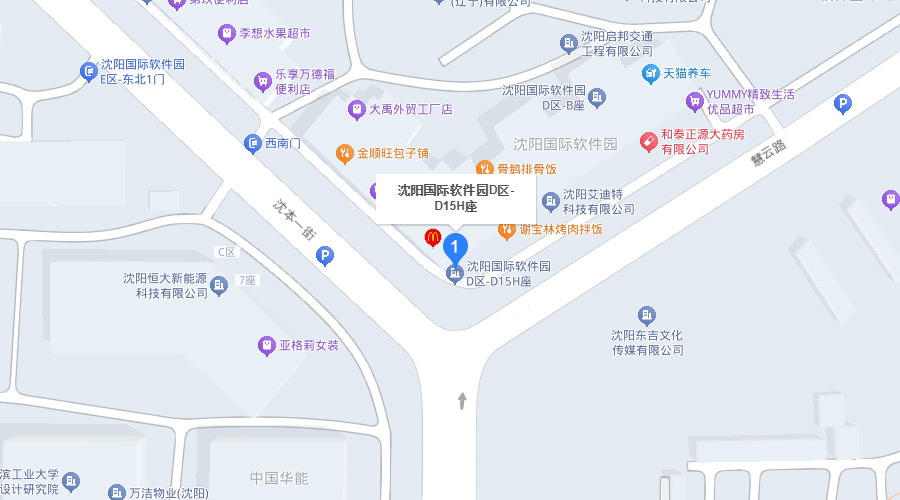This screenshot has width=900, height=500.
Task: Tap the 沈阳艾迪特科技有限公司 marker
Action: 548,201
